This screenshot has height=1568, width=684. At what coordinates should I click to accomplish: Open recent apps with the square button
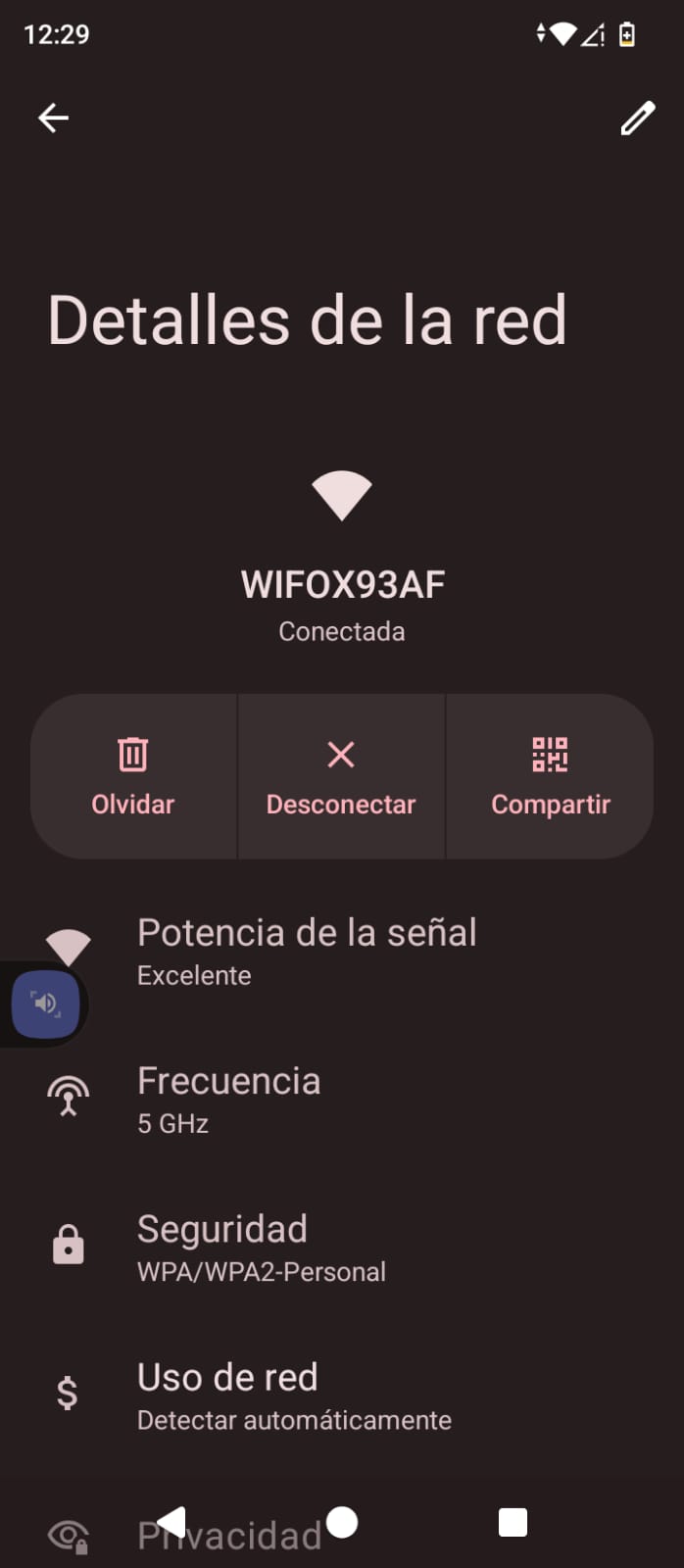point(513,1522)
